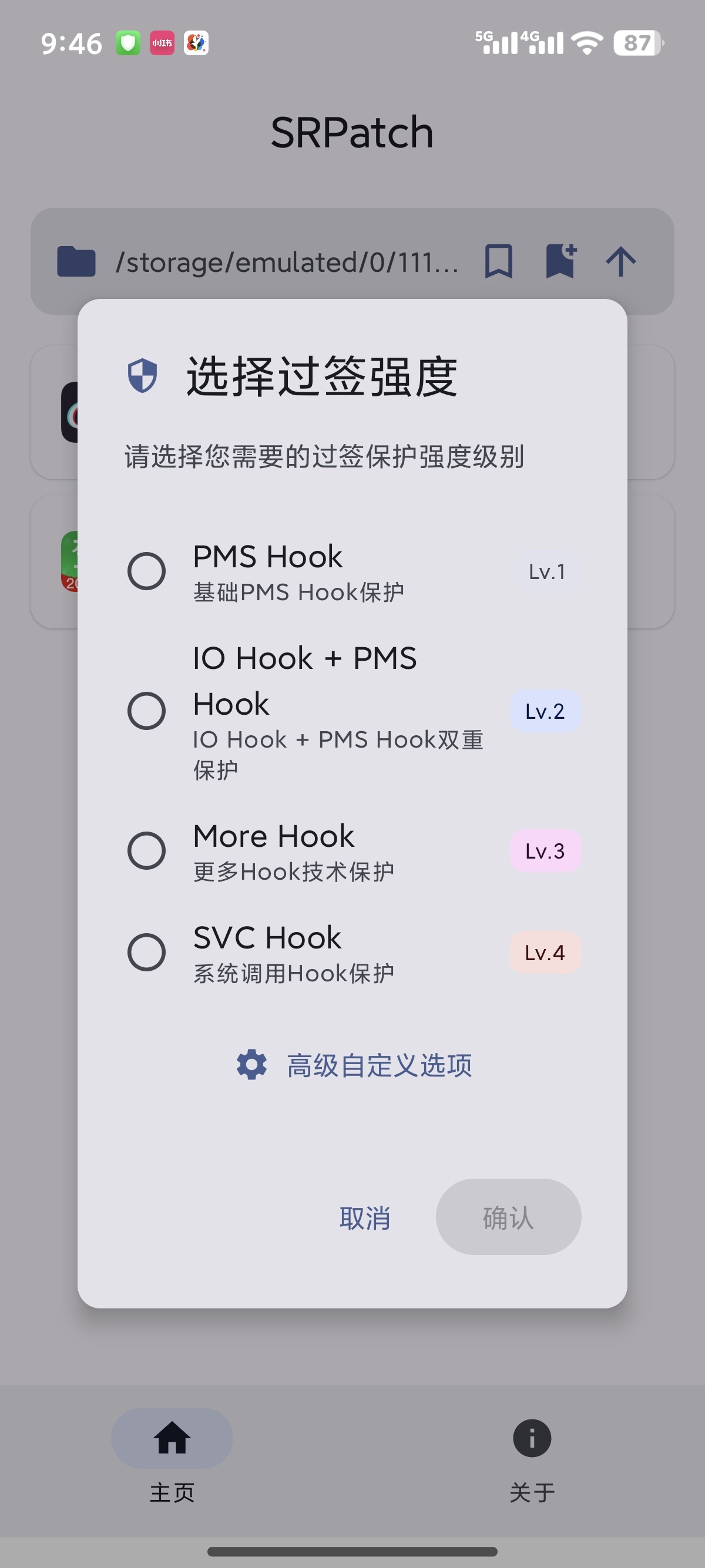Select More Hook Lv.3 protection
The width and height of the screenshot is (705, 1568).
click(x=147, y=850)
